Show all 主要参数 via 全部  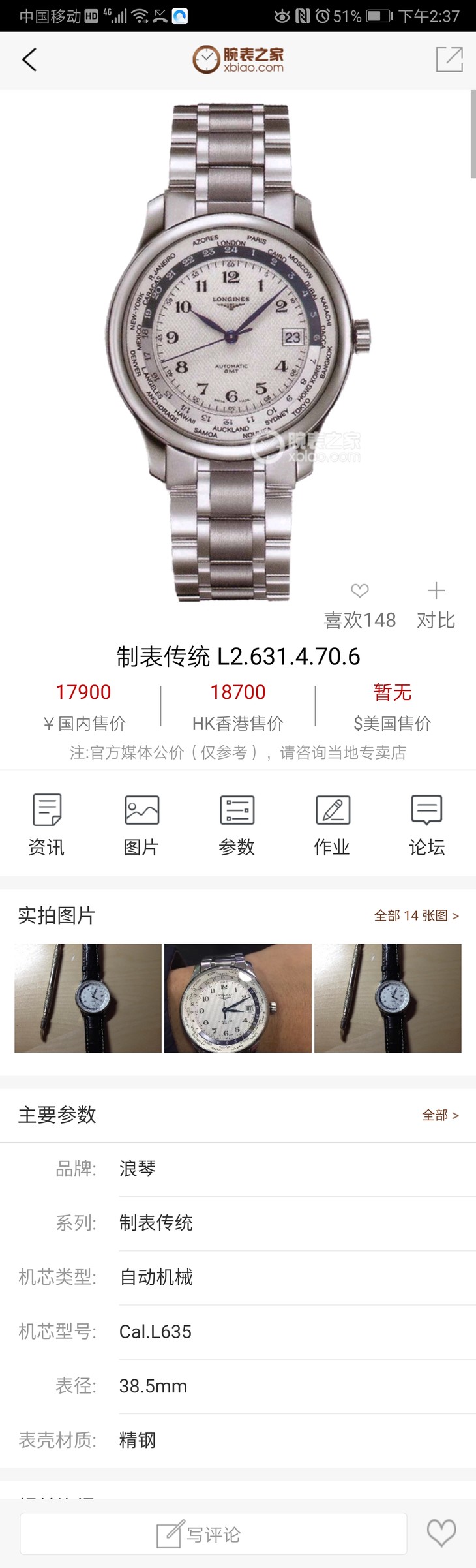440,1115
